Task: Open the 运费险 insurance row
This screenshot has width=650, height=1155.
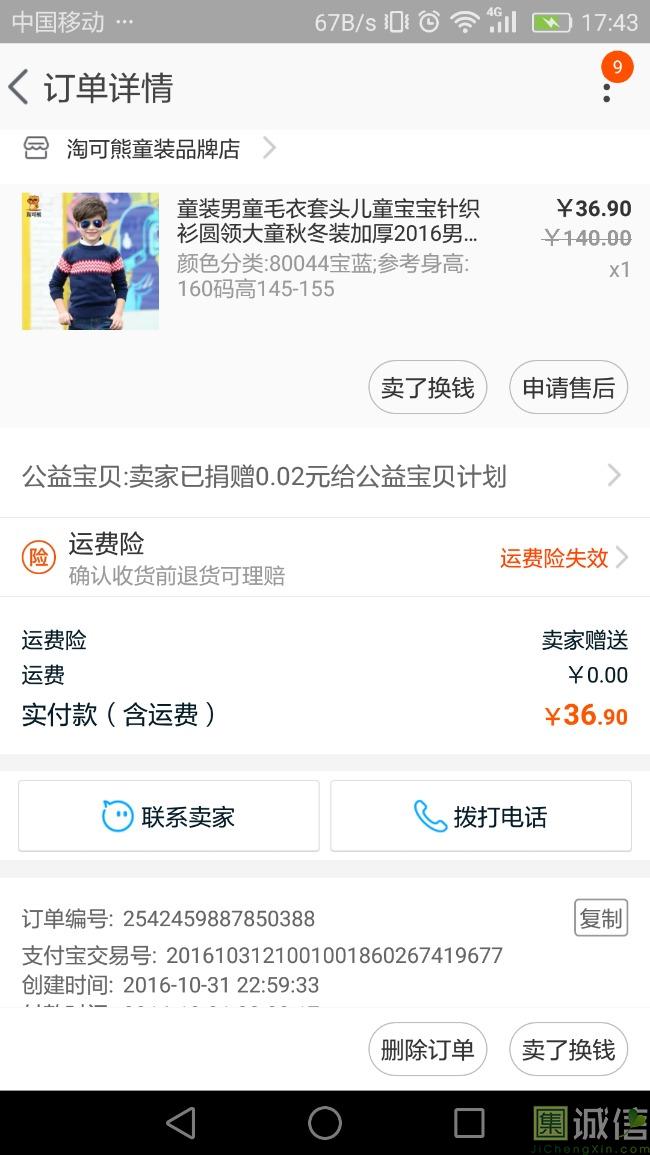Action: click(320, 558)
